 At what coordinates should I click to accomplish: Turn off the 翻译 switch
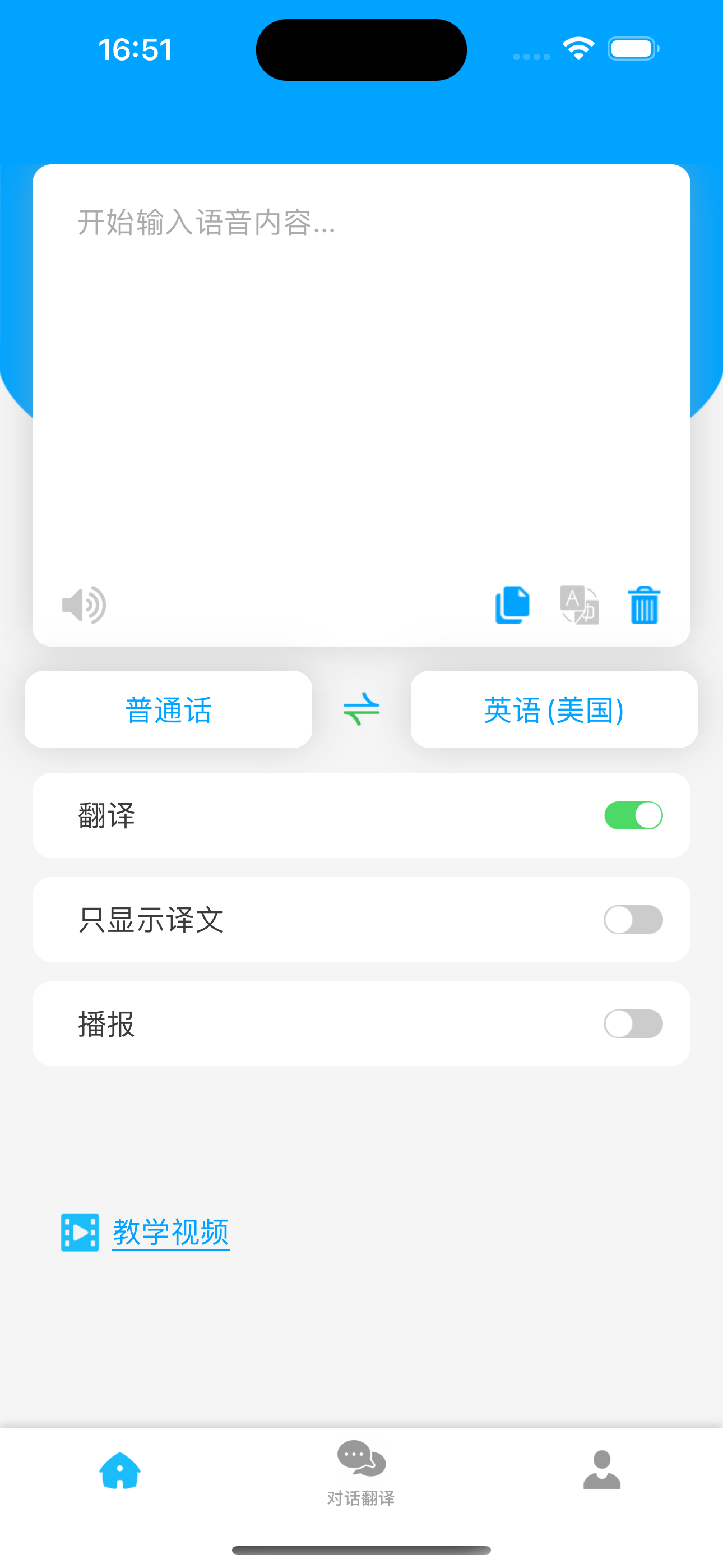(633, 815)
